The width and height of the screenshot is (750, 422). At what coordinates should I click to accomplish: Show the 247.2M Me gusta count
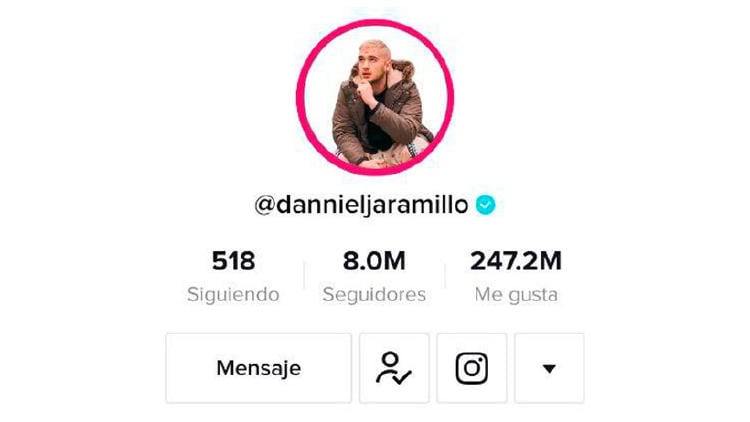click(516, 276)
